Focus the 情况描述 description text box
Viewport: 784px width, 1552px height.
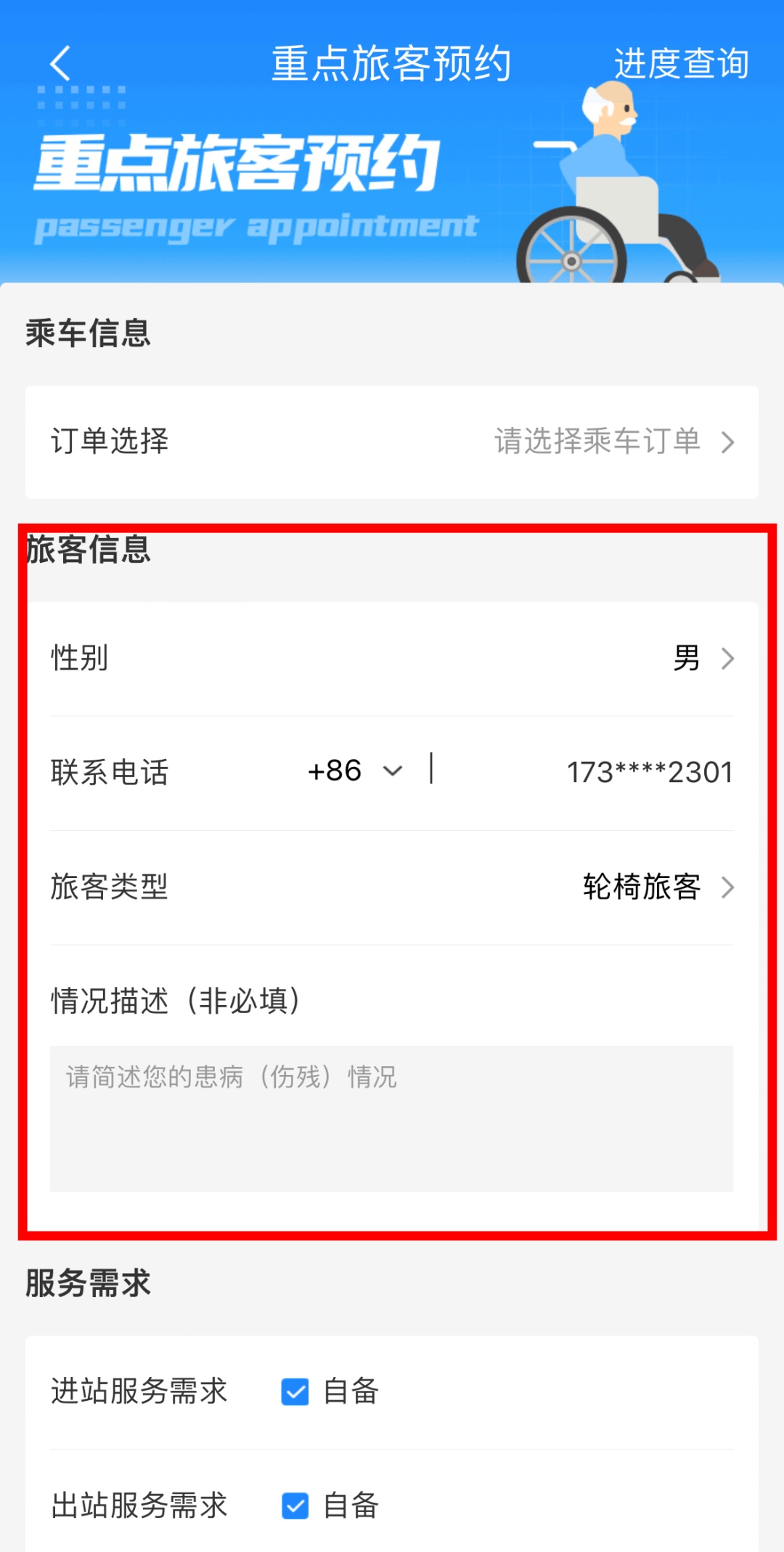click(391, 1118)
